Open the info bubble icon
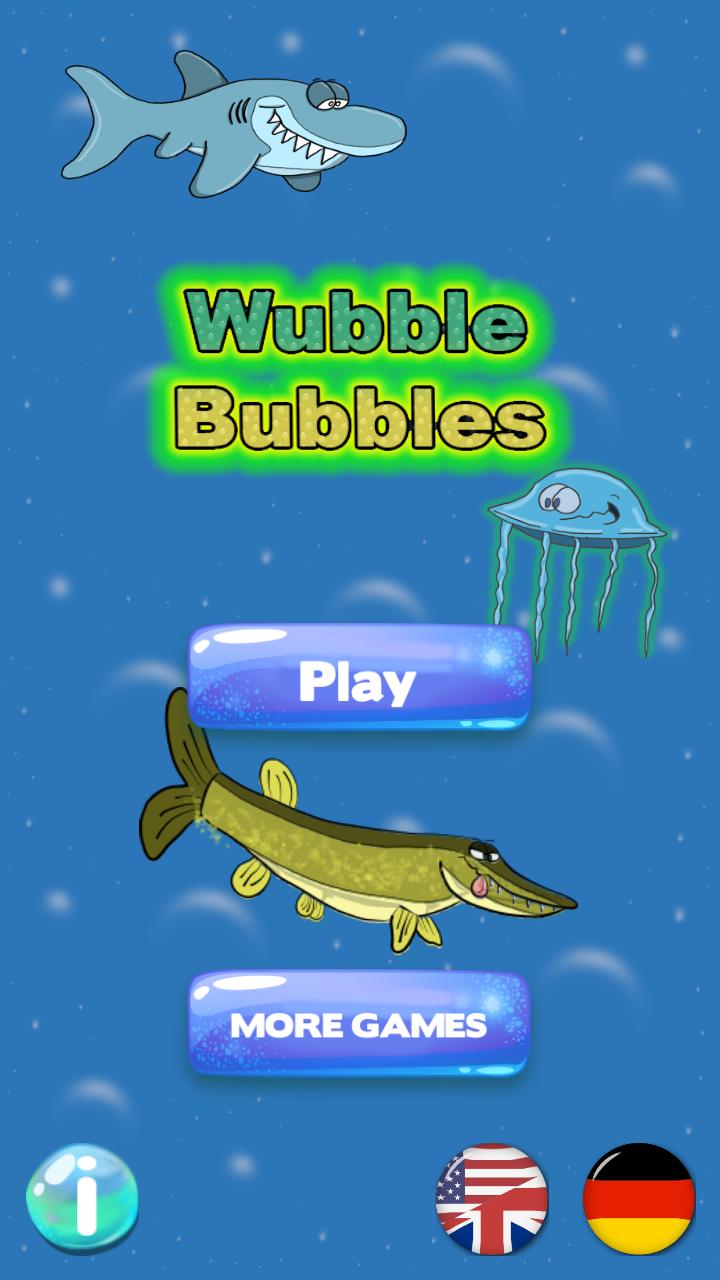 point(83,1198)
